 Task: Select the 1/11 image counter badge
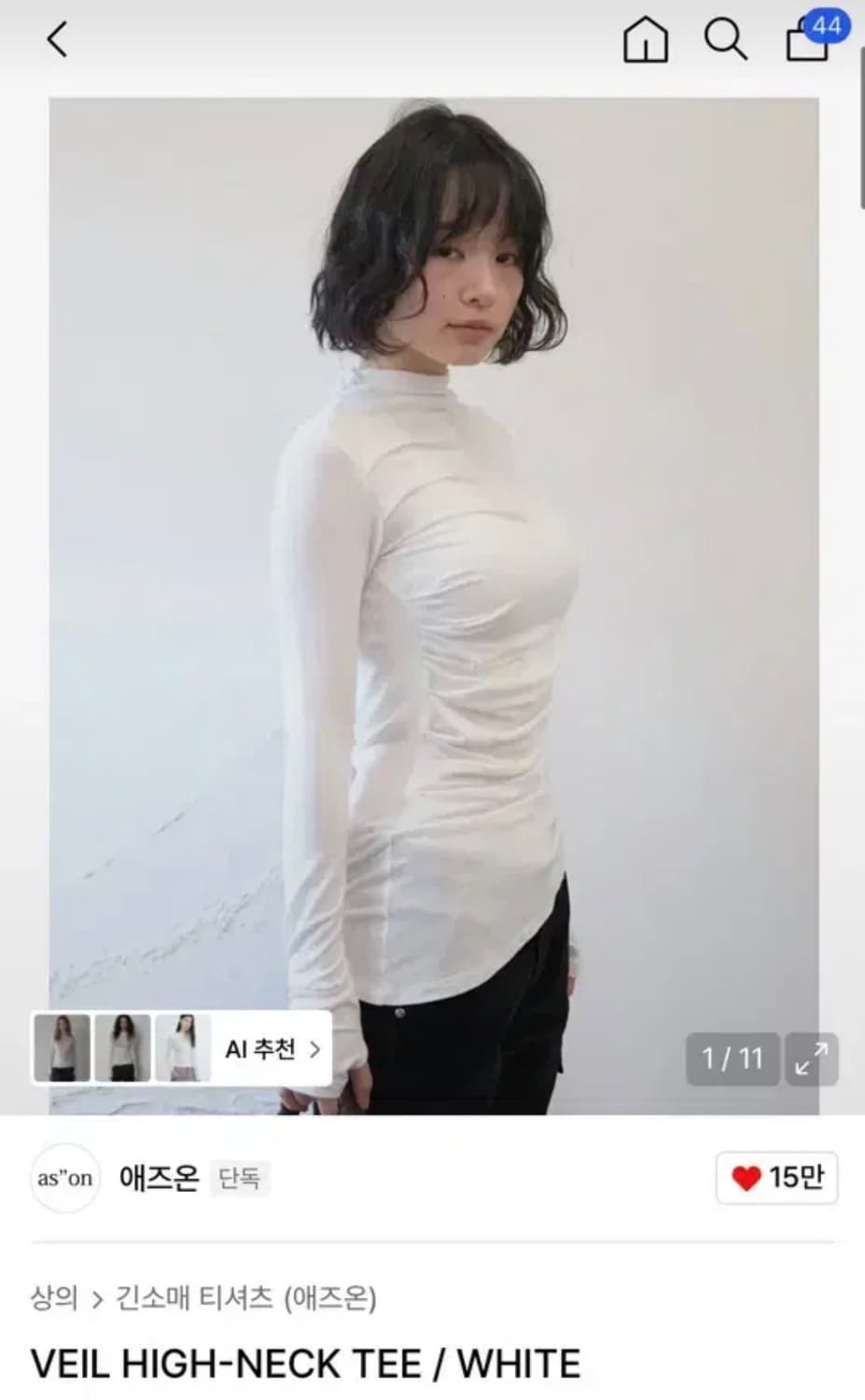(x=732, y=1059)
